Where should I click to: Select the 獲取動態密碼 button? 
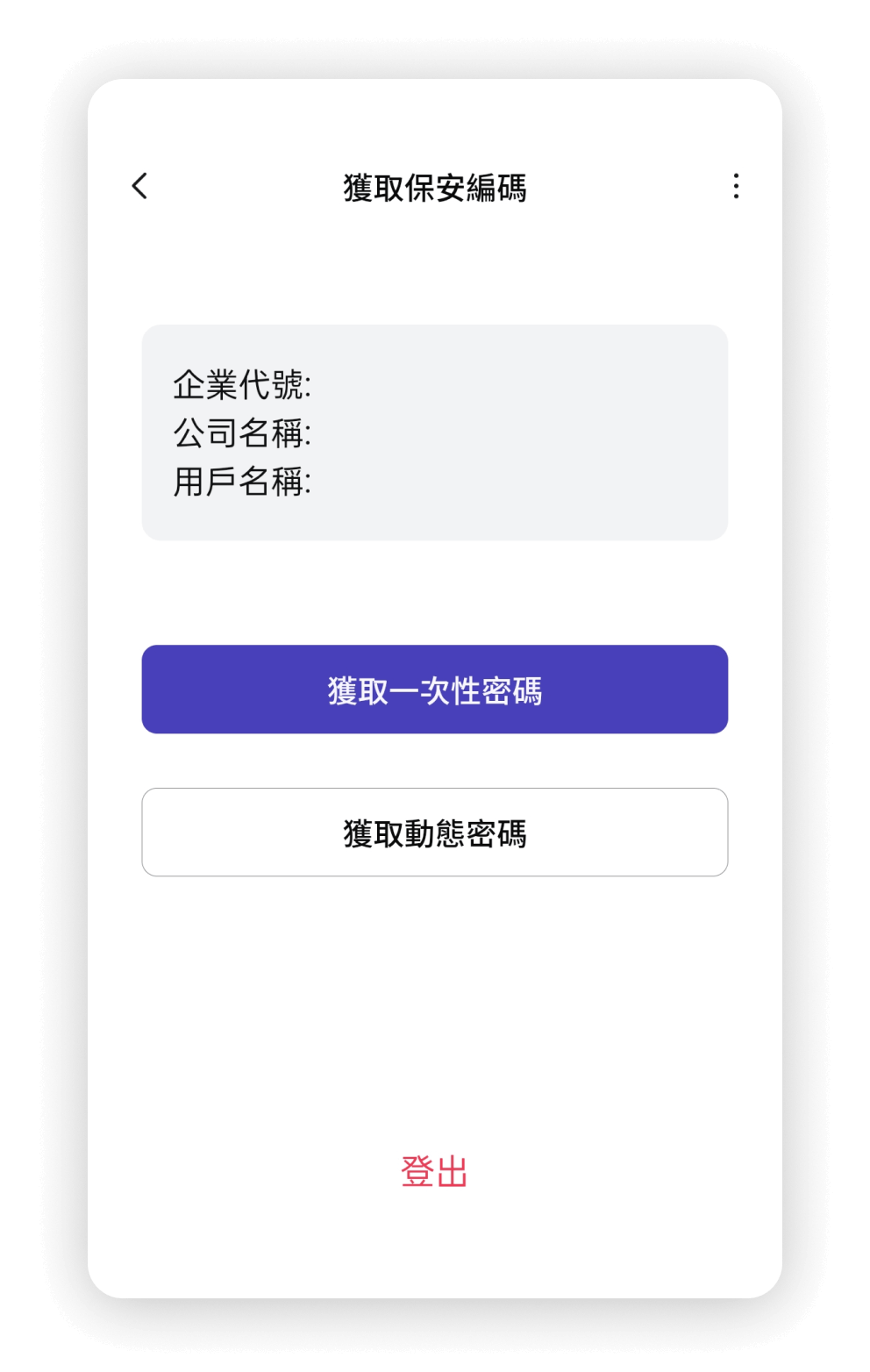tap(435, 832)
